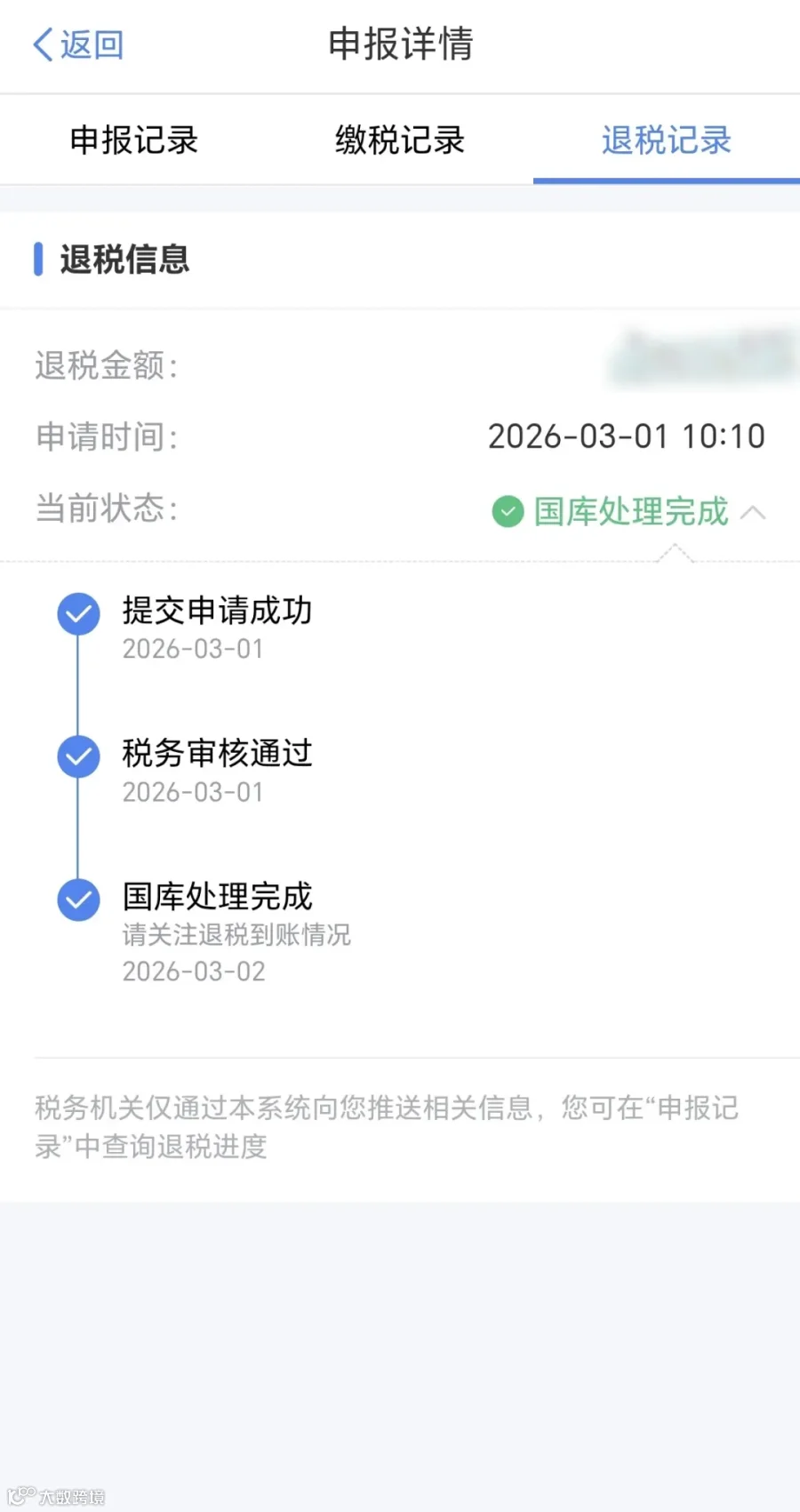
Task: Click the green check icon beside 国库处理完成 status
Action: coord(507,512)
